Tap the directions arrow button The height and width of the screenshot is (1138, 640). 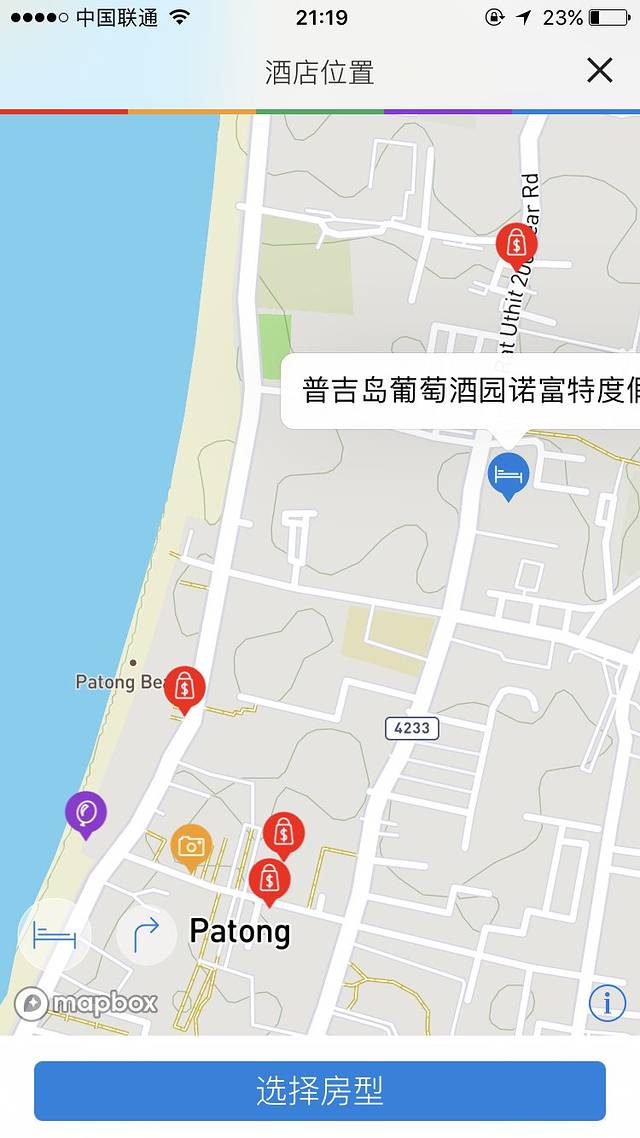(146, 936)
